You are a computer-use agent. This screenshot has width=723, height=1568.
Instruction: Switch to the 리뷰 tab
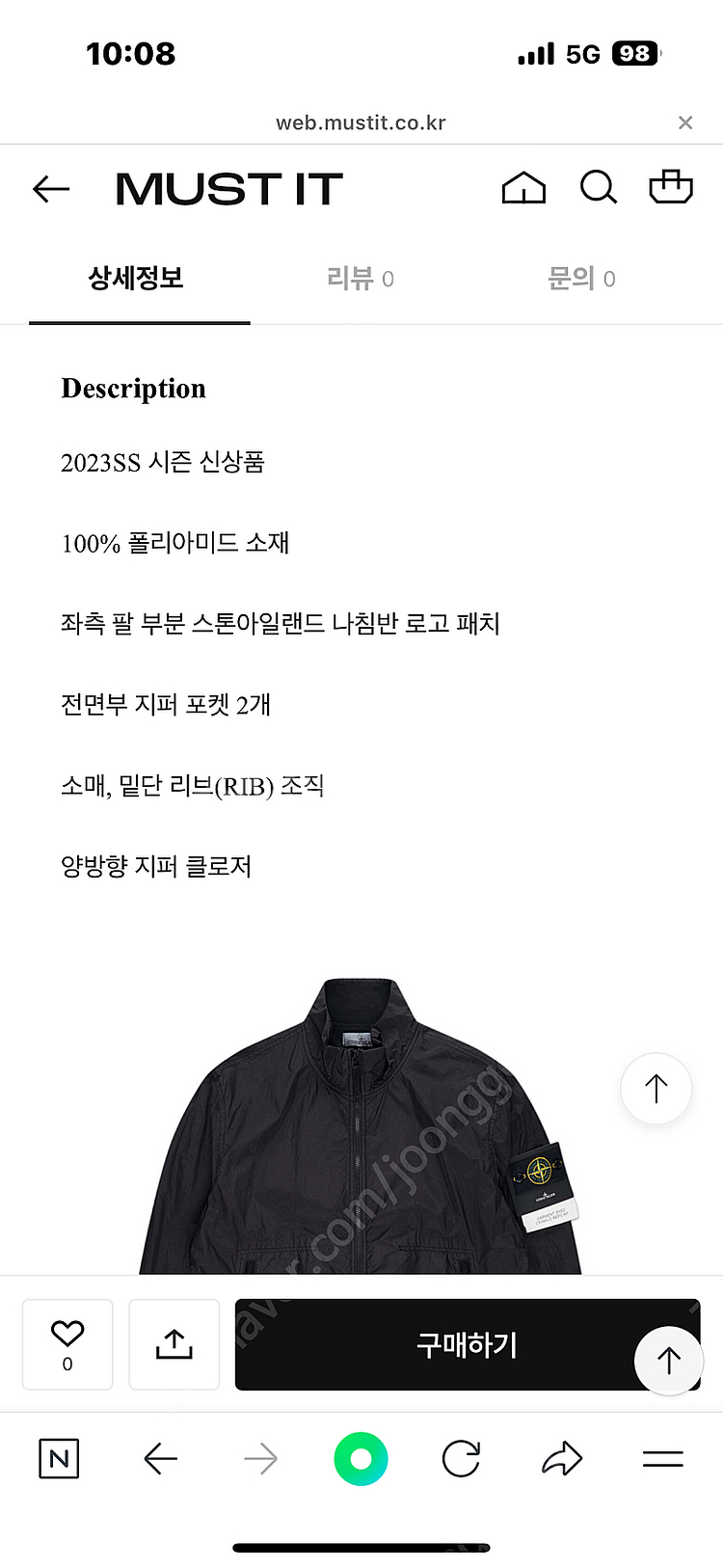point(361,279)
